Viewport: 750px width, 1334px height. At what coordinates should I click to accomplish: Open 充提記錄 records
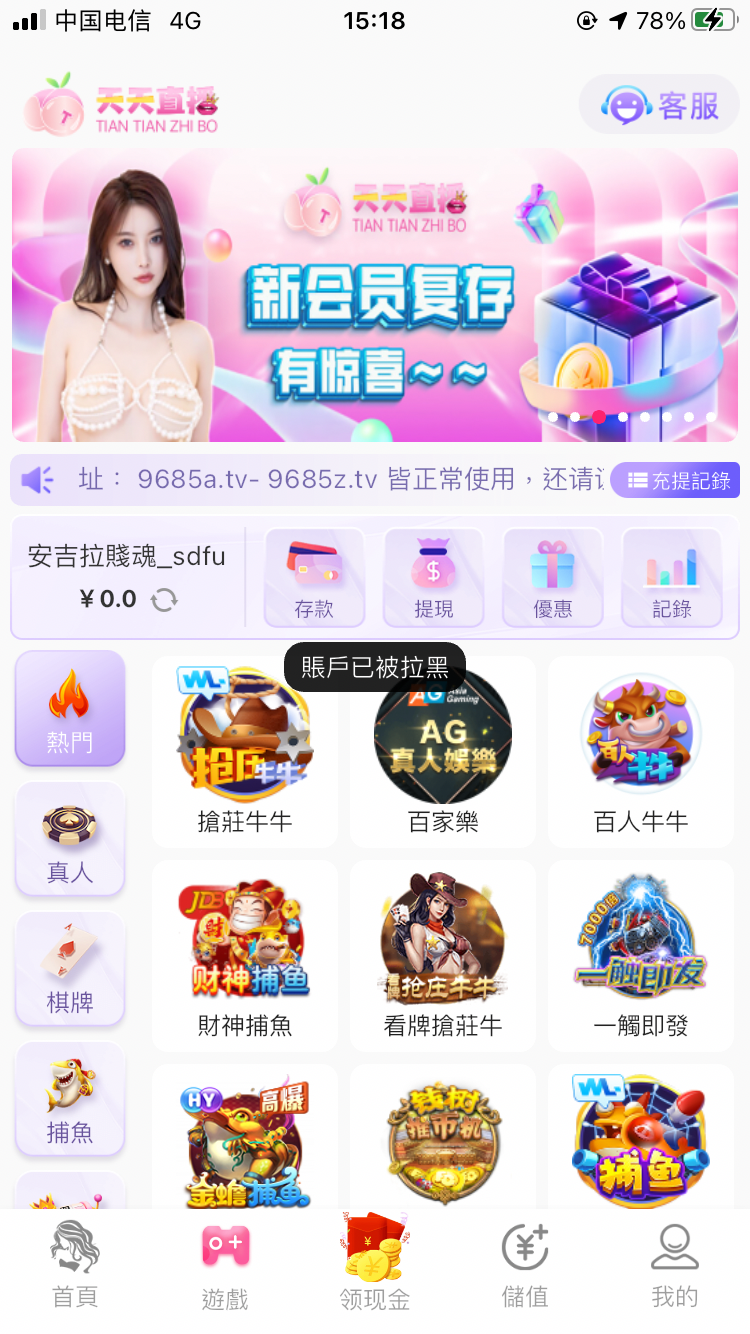coord(677,481)
